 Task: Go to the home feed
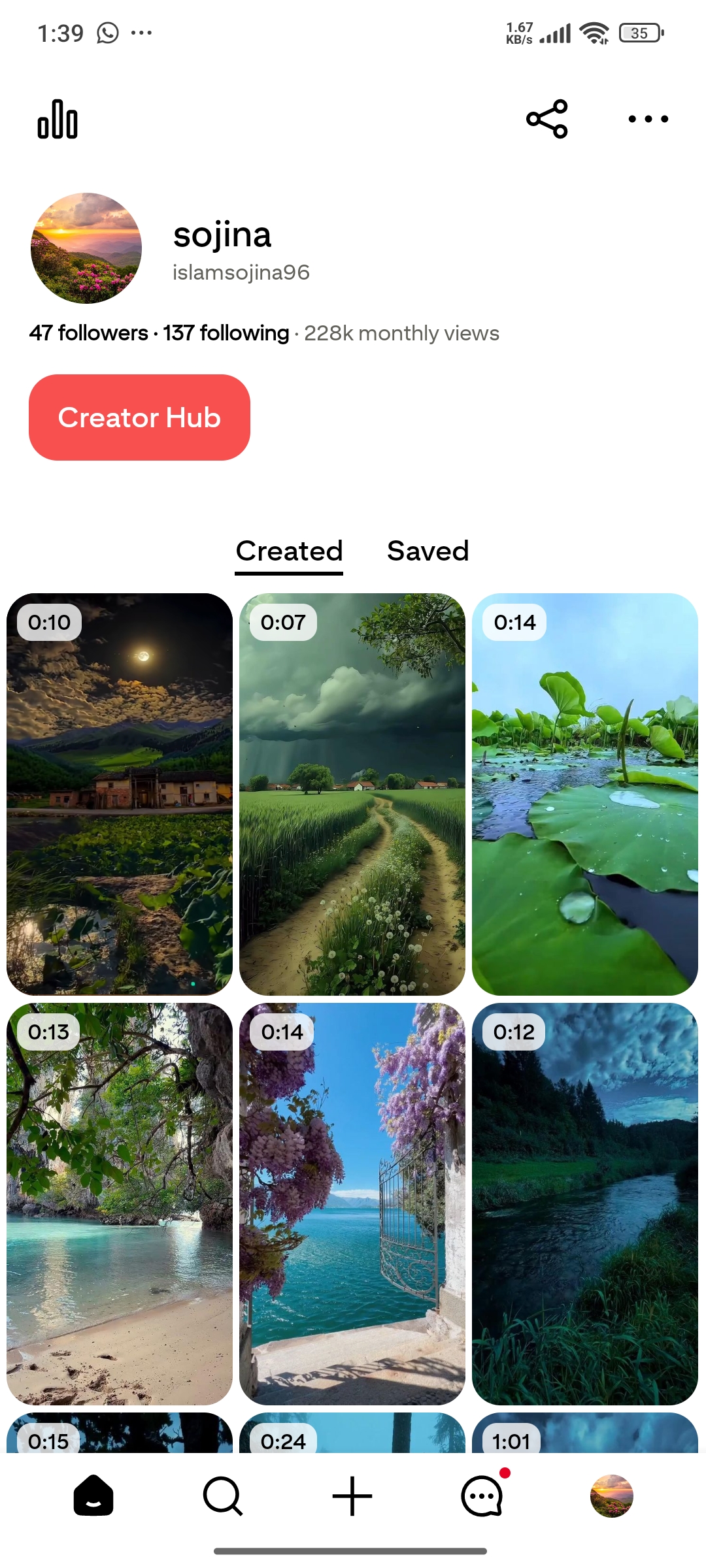(93, 1495)
